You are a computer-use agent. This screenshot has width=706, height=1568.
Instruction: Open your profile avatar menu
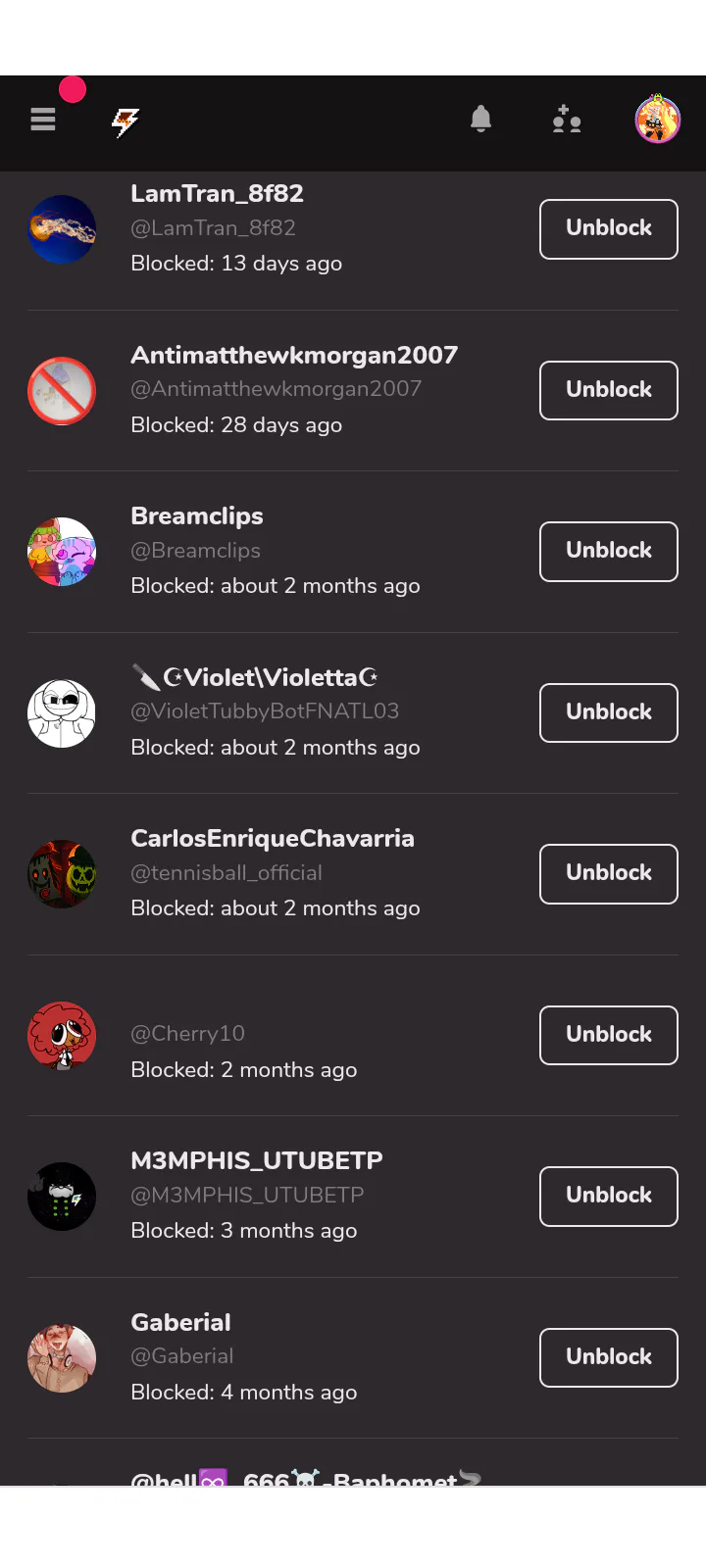[658, 120]
